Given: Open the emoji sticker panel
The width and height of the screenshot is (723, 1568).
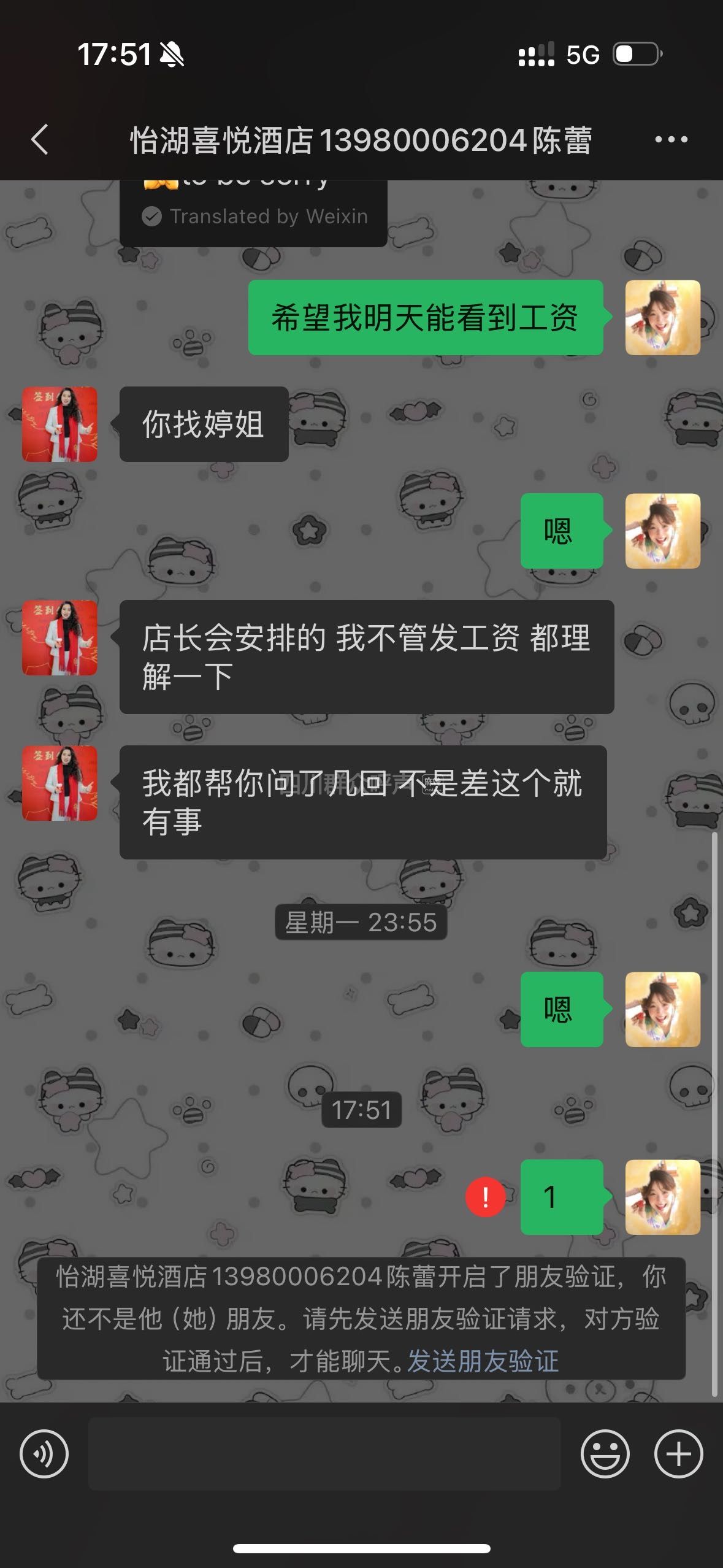Looking at the screenshot, I should pyautogui.click(x=605, y=1453).
